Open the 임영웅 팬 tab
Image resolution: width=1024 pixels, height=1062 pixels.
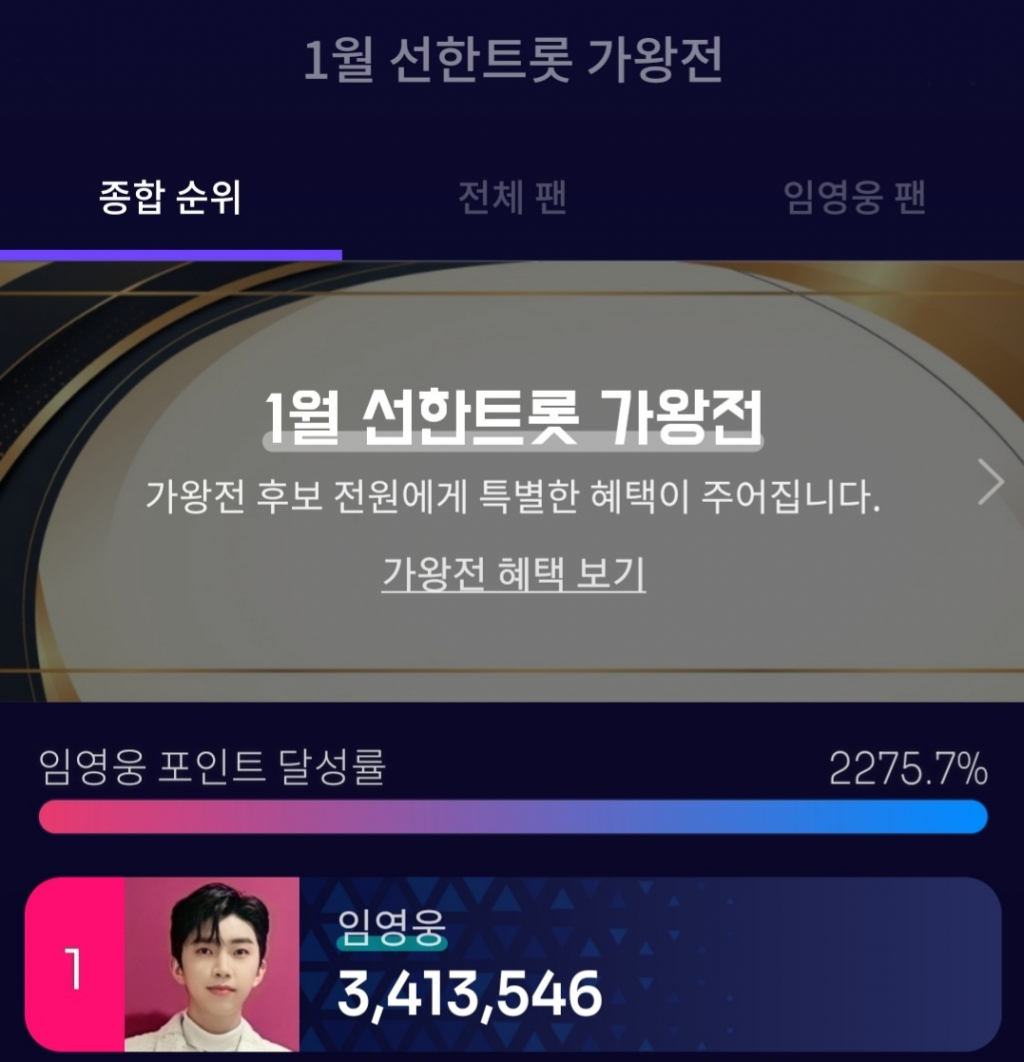pyautogui.click(x=855, y=198)
